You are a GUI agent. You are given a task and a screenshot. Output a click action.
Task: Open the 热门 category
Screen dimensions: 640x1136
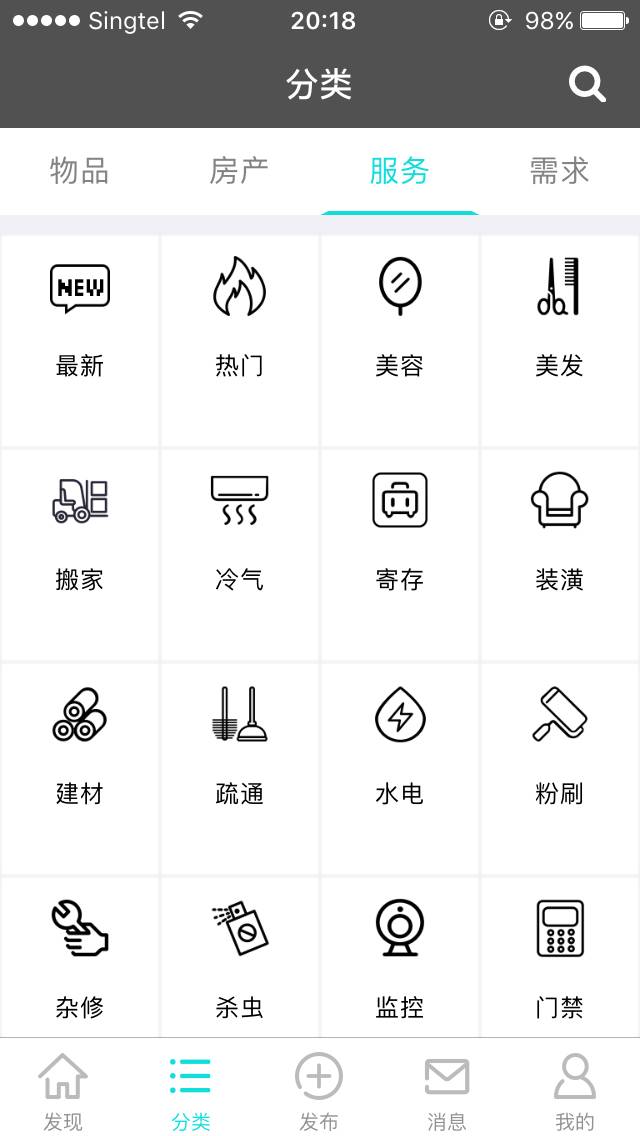pos(240,320)
